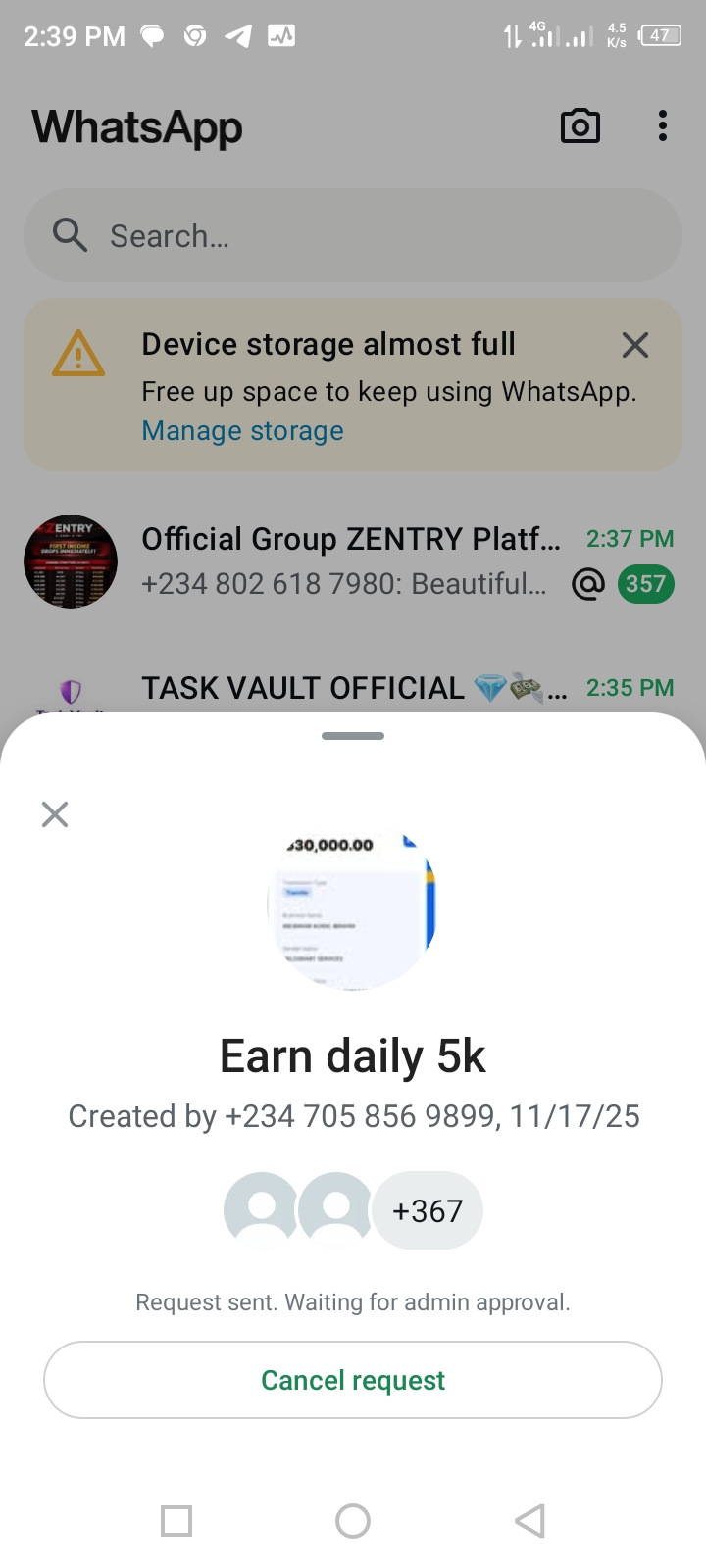The height and width of the screenshot is (1568, 706).
Task: Open the WhatsApp camera
Action: point(580,126)
